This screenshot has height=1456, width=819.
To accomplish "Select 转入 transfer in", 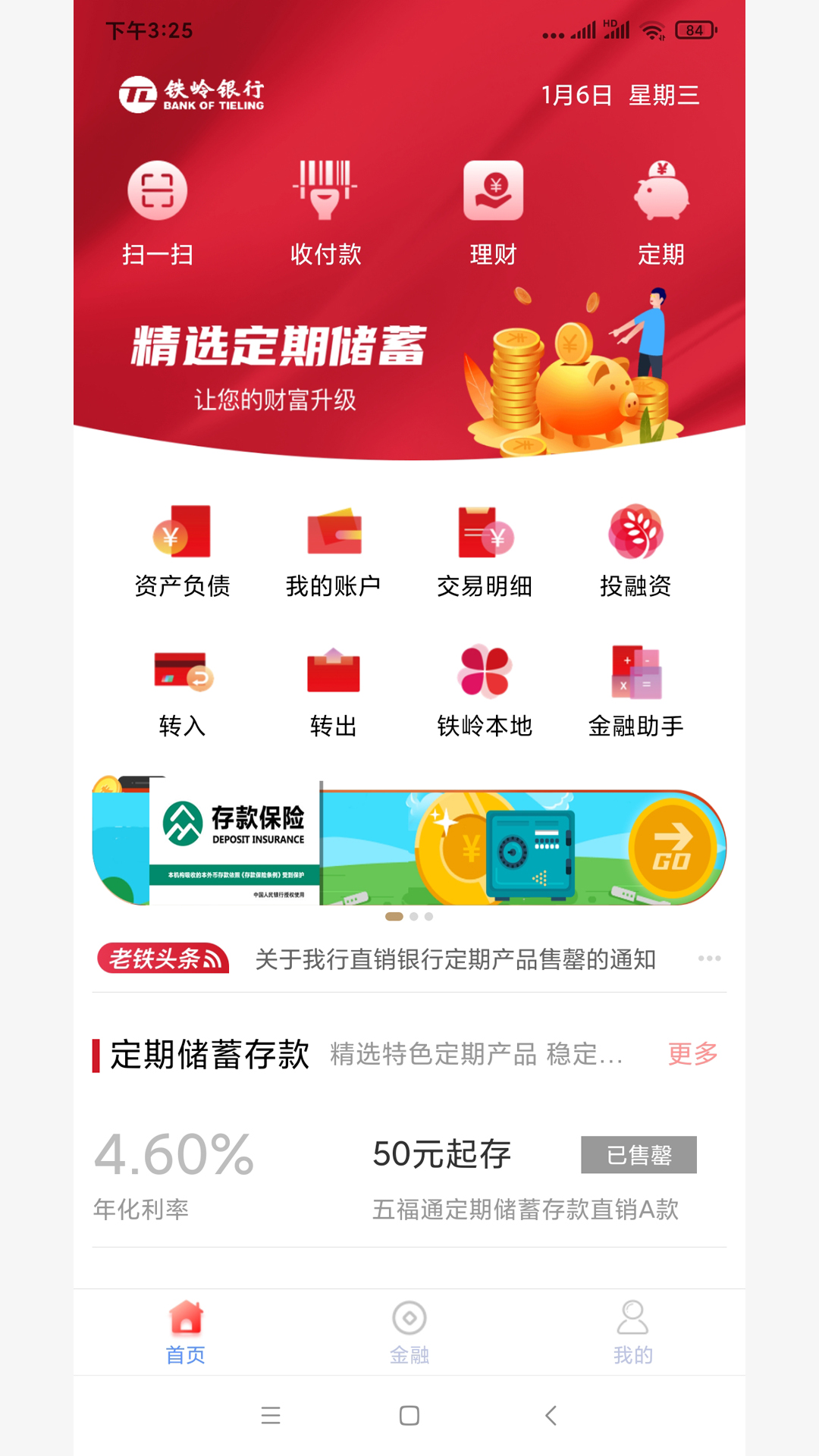I will pos(182,691).
